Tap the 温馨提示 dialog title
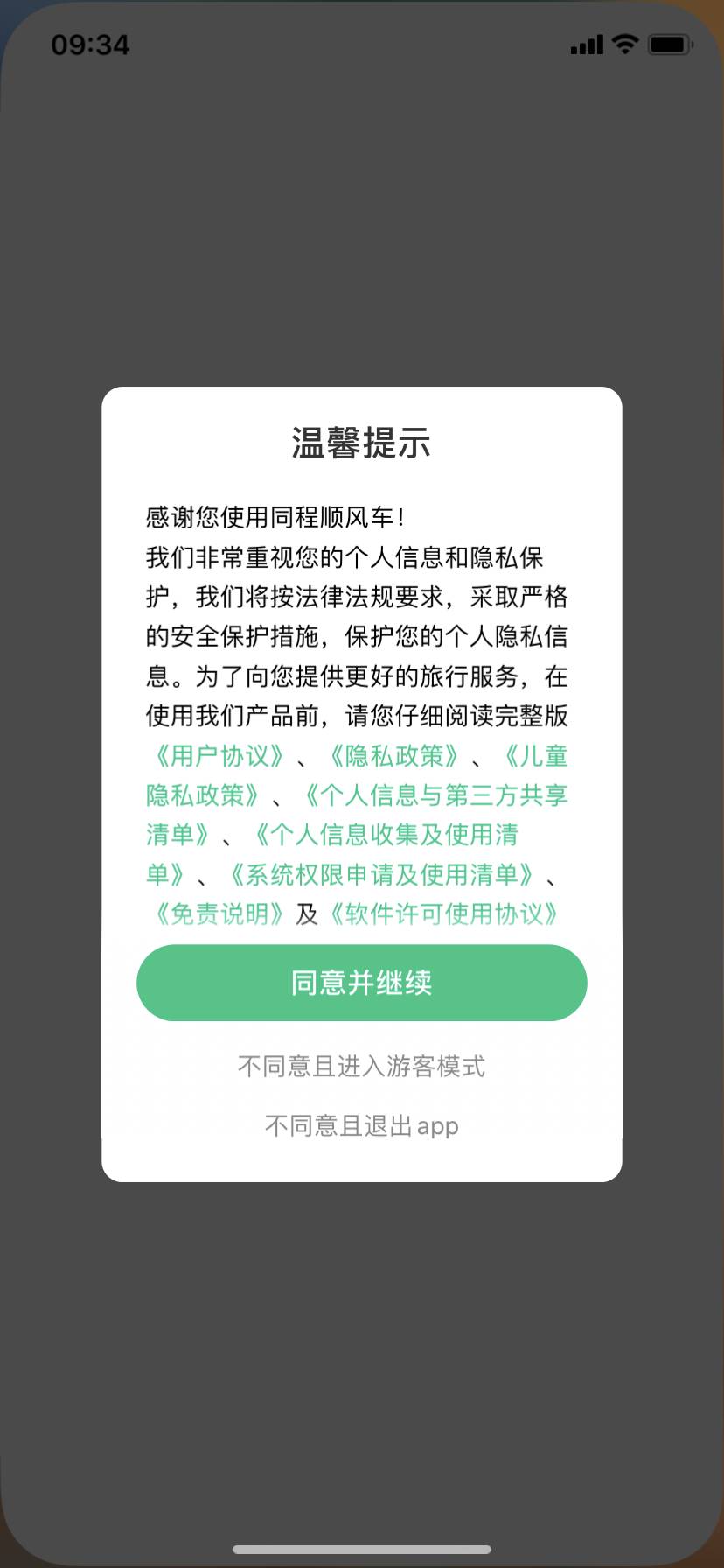Image resolution: width=724 pixels, height=1568 pixels. (x=362, y=444)
